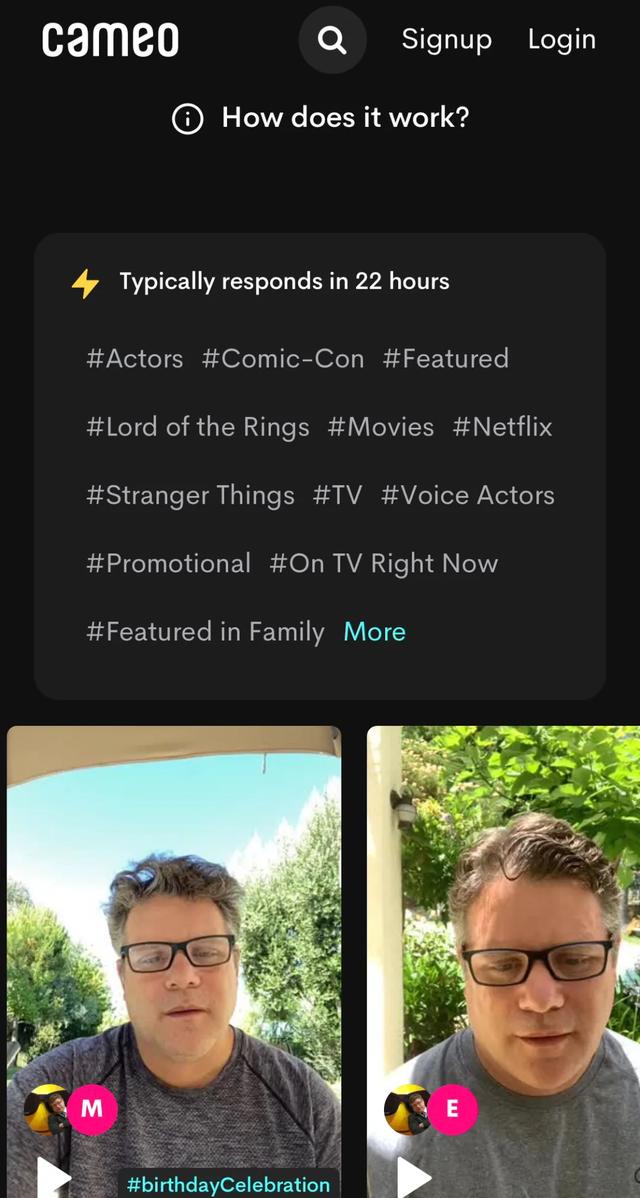The height and width of the screenshot is (1198, 640).
Task: Open the #Featured in Family tag
Action: point(205,632)
